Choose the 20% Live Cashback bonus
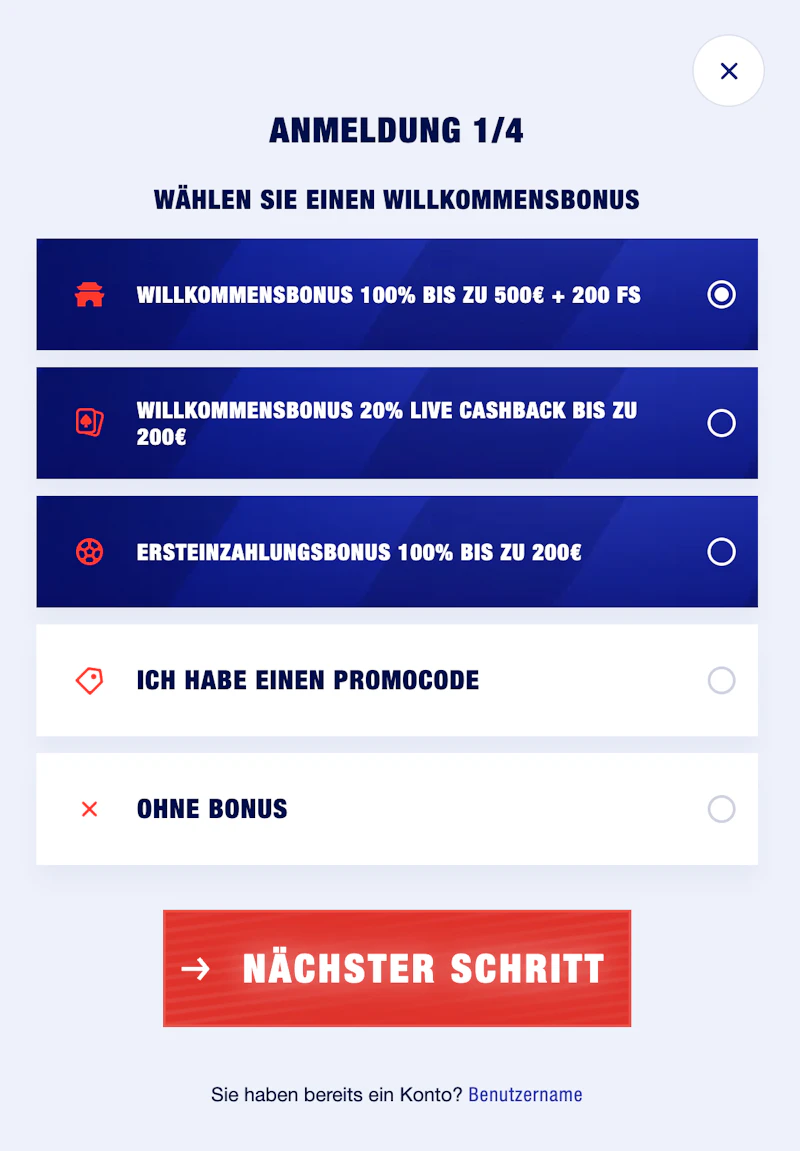This screenshot has width=800, height=1151. click(721, 423)
